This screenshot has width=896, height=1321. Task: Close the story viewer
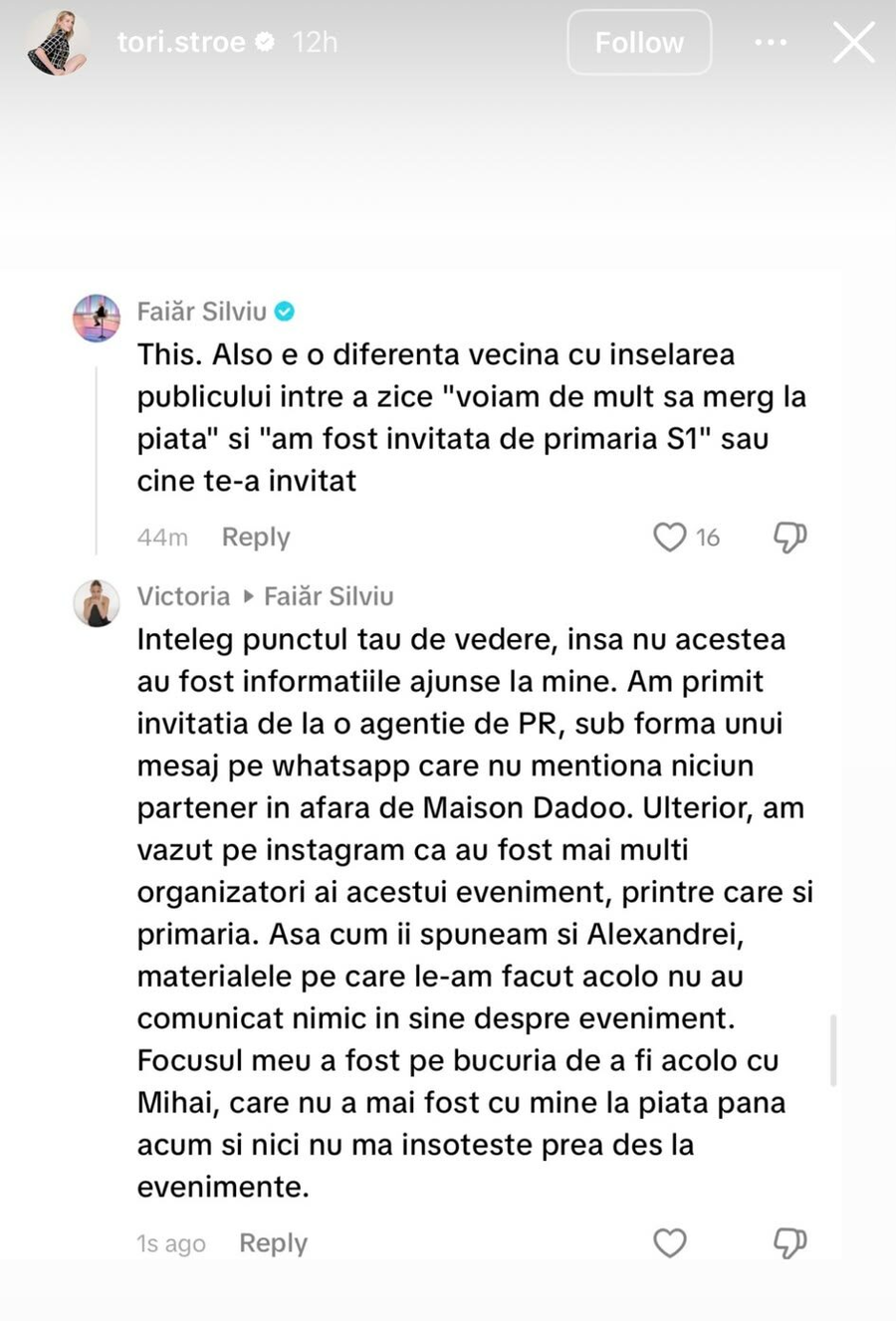(x=853, y=43)
